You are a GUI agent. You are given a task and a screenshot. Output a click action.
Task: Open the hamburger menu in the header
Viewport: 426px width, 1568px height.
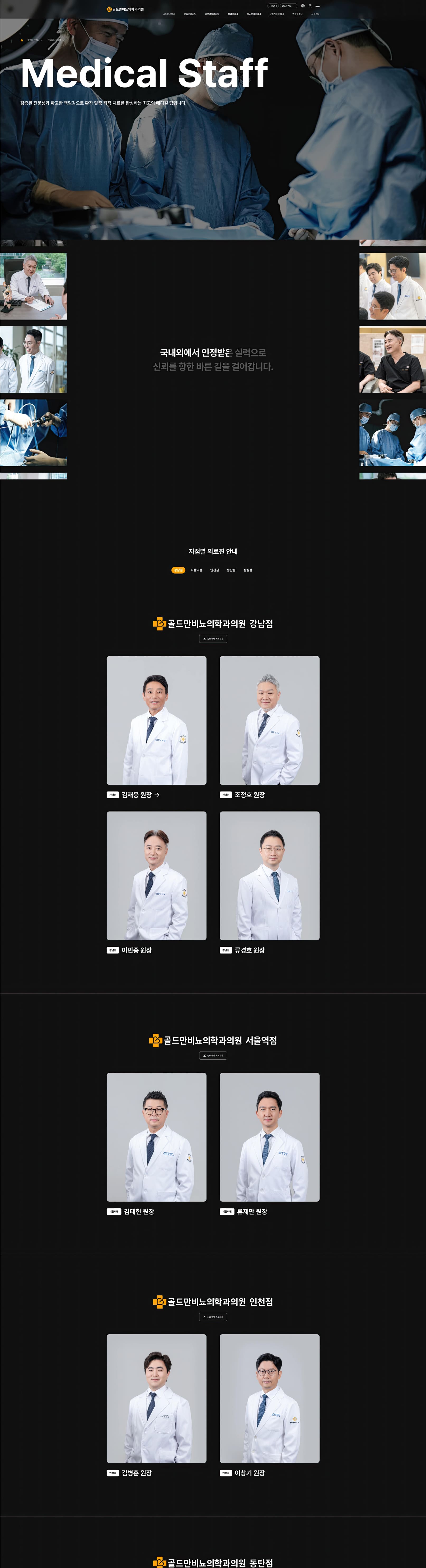[x=317, y=6]
